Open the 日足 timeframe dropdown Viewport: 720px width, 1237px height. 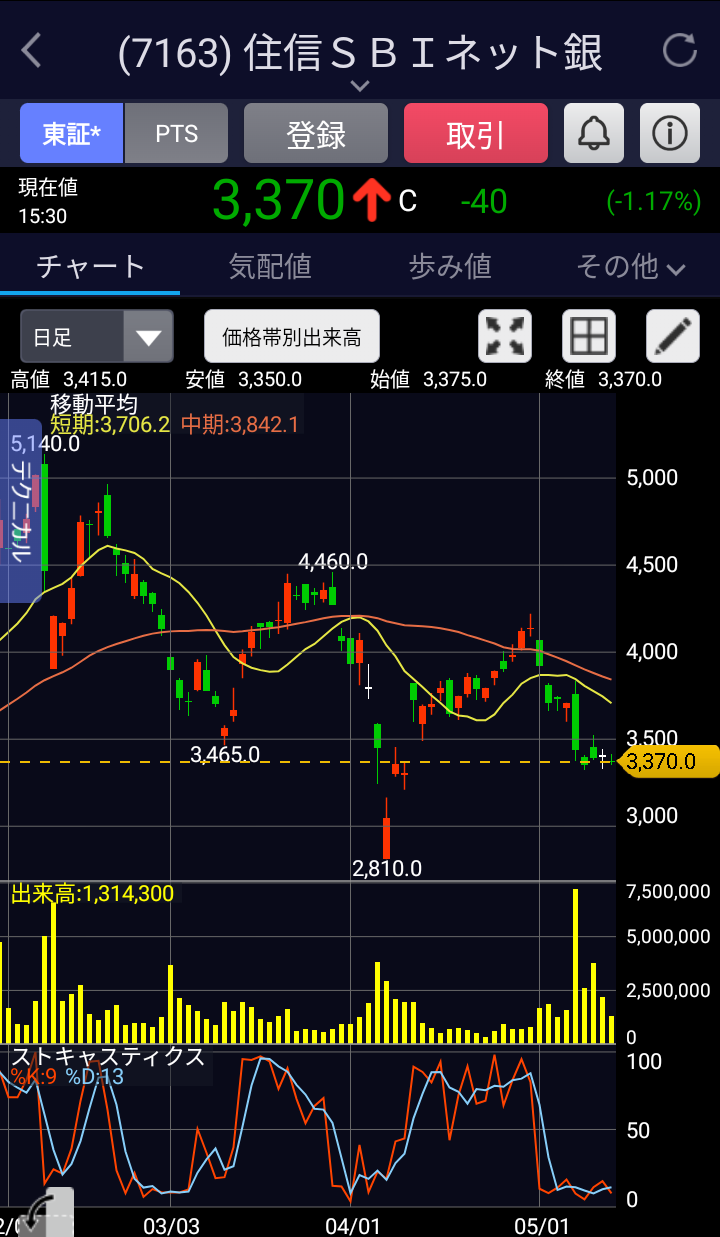click(x=97, y=337)
